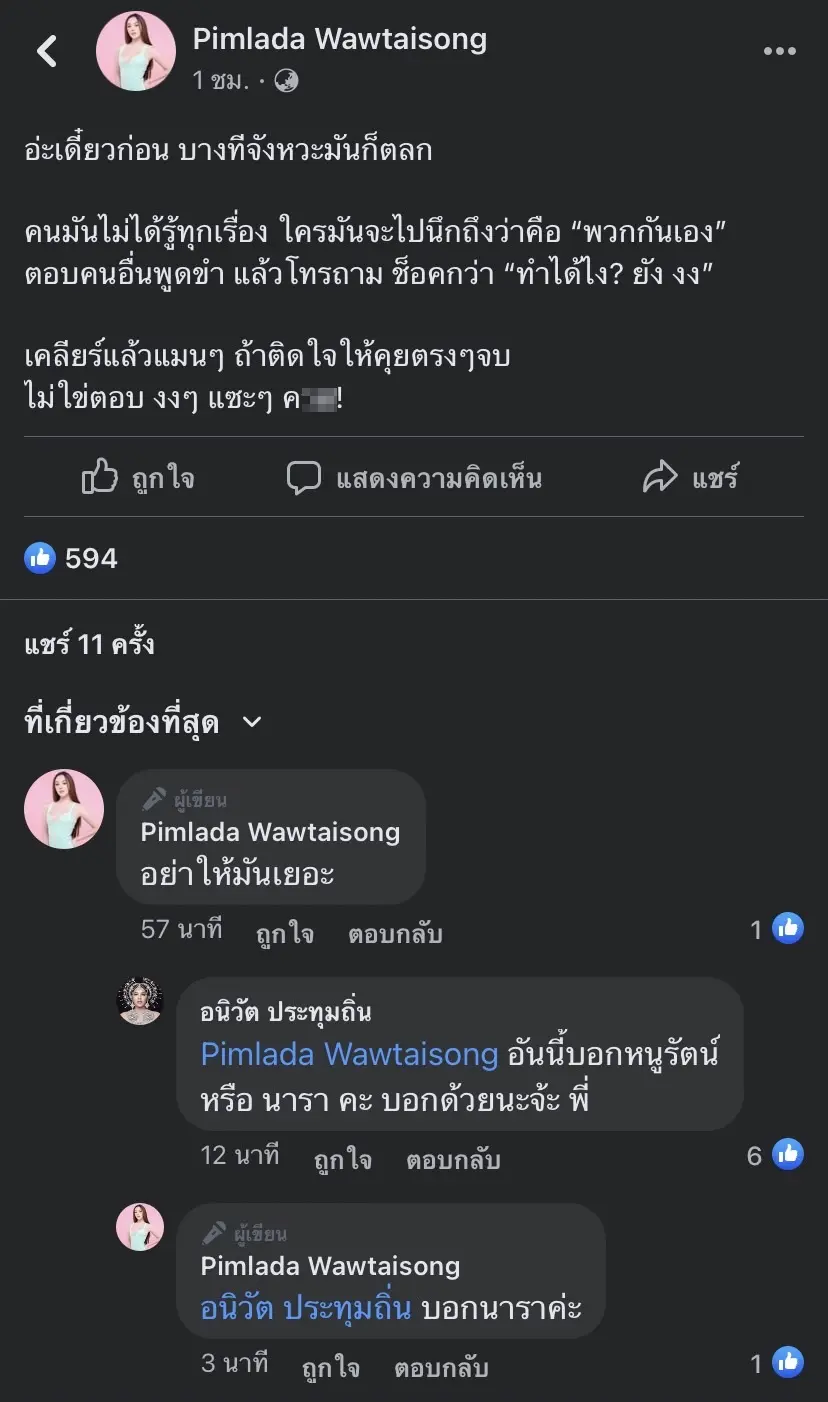
Task: View the 6 reactions on อนิวัต's reply
Action: click(776, 1156)
